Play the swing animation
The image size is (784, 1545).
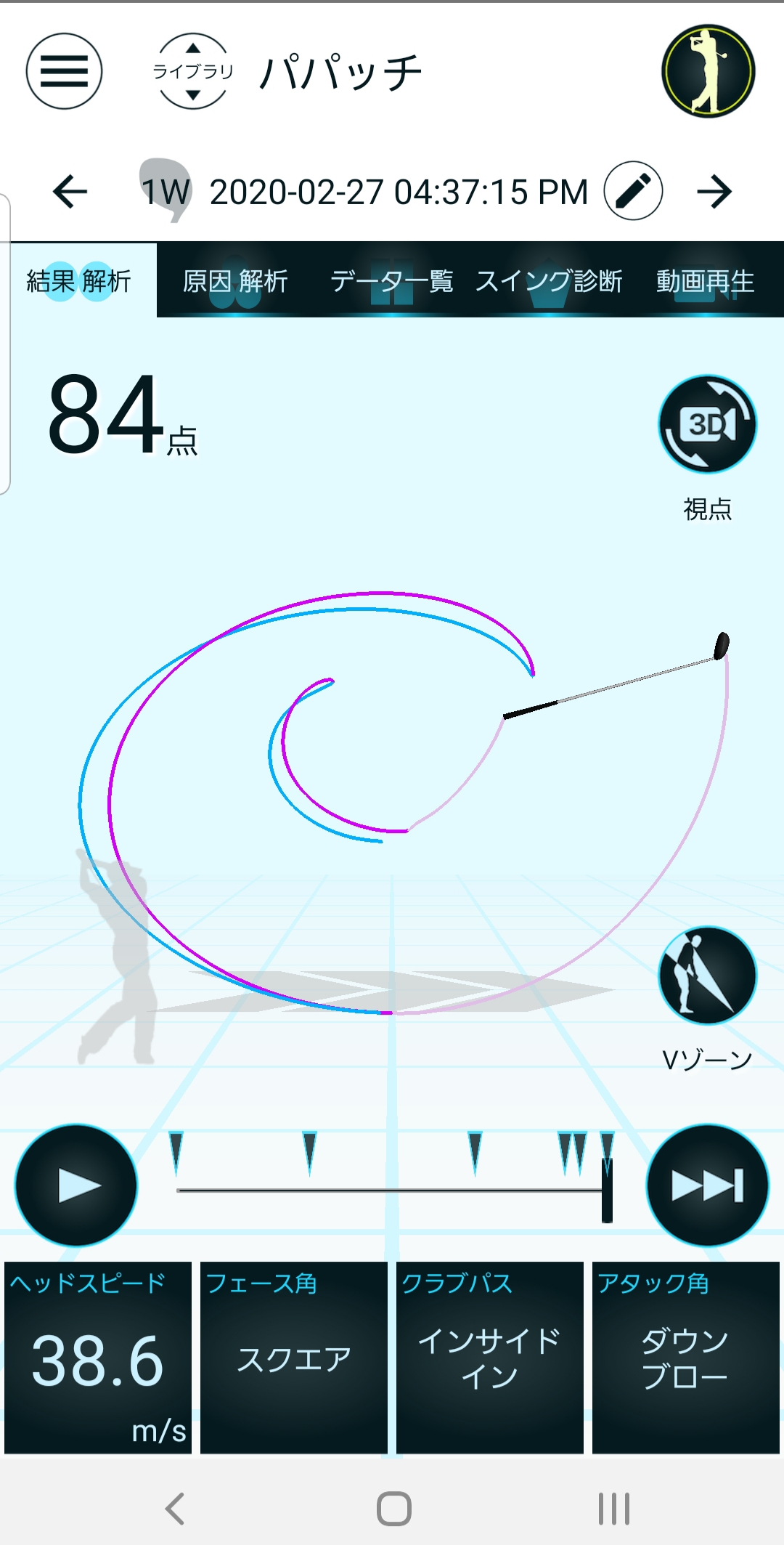point(76,1185)
